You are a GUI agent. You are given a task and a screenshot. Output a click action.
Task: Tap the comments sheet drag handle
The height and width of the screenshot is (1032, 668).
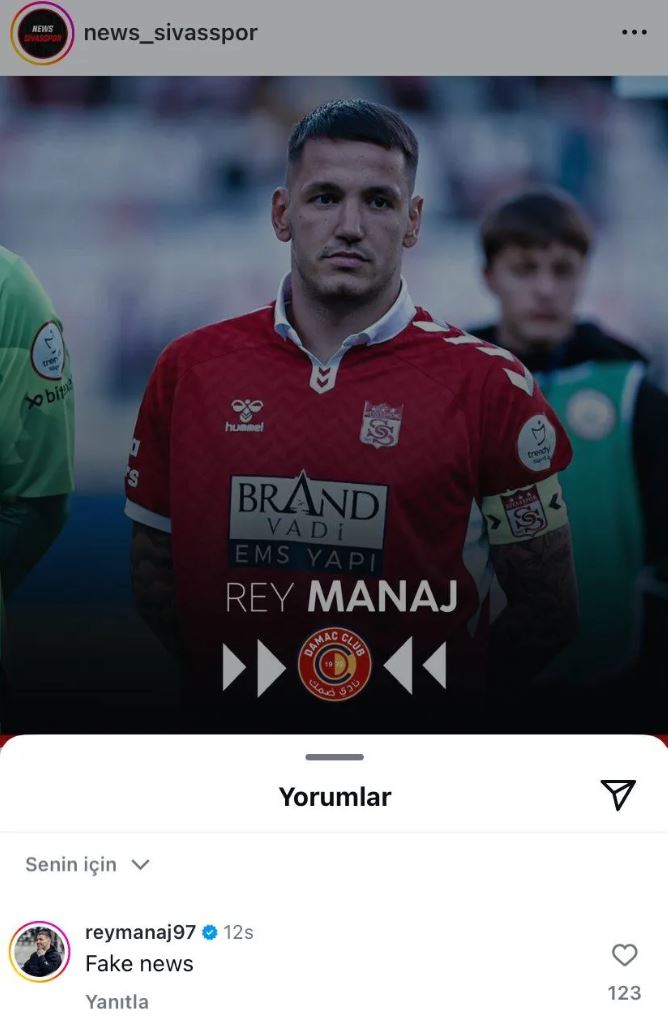click(x=334, y=757)
